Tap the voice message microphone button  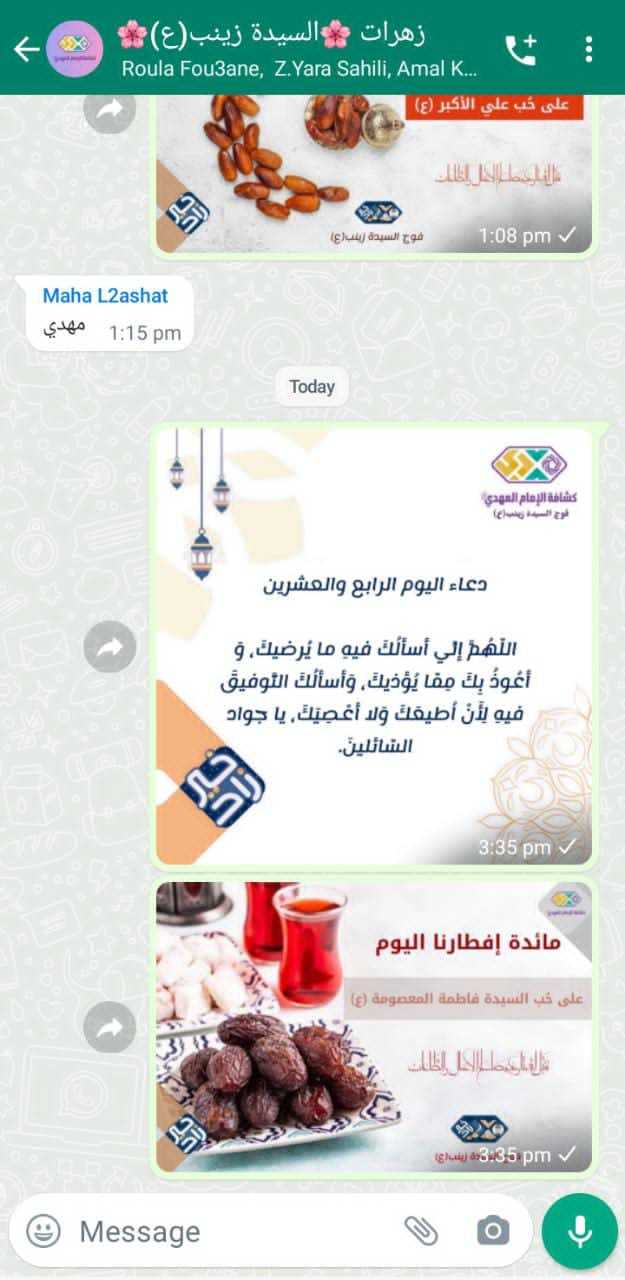(579, 1231)
